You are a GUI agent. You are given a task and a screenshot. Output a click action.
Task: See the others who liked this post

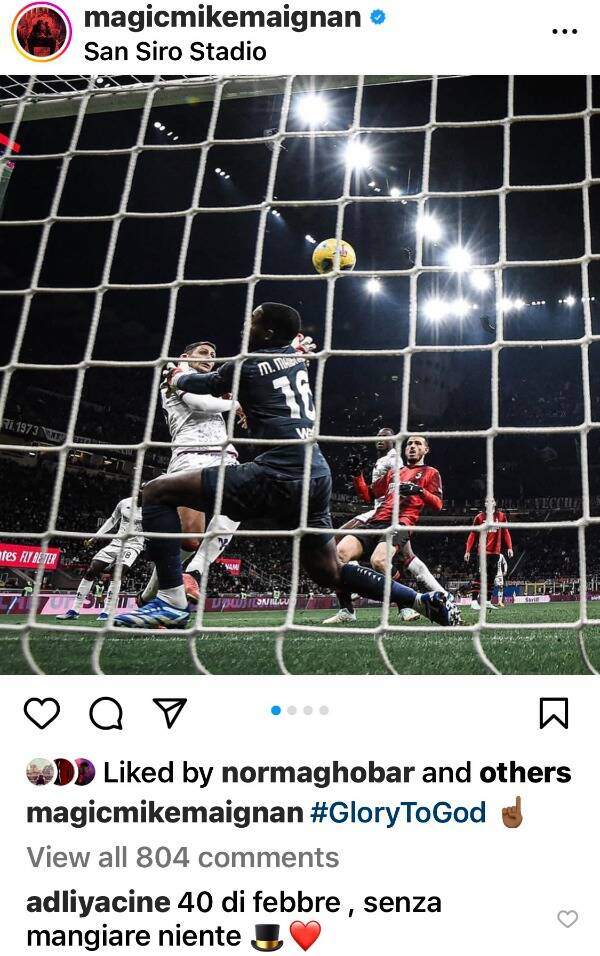[x=525, y=772]
